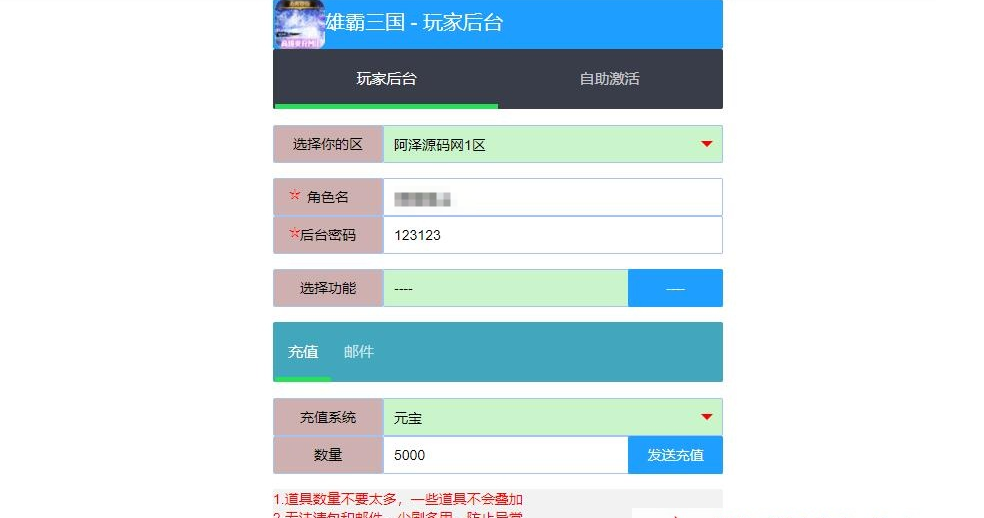The height and width of the screenshot is (518, 984).
Task: Switch to the 玩家后台 tab
Action: pos(386,78)
